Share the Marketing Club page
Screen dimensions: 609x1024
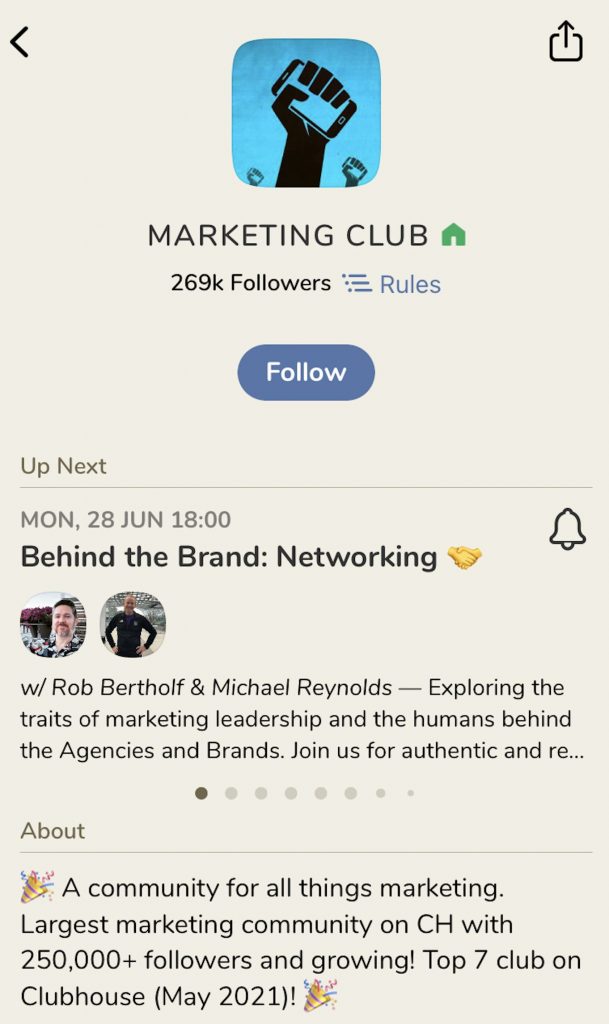(x=565, y=42)
